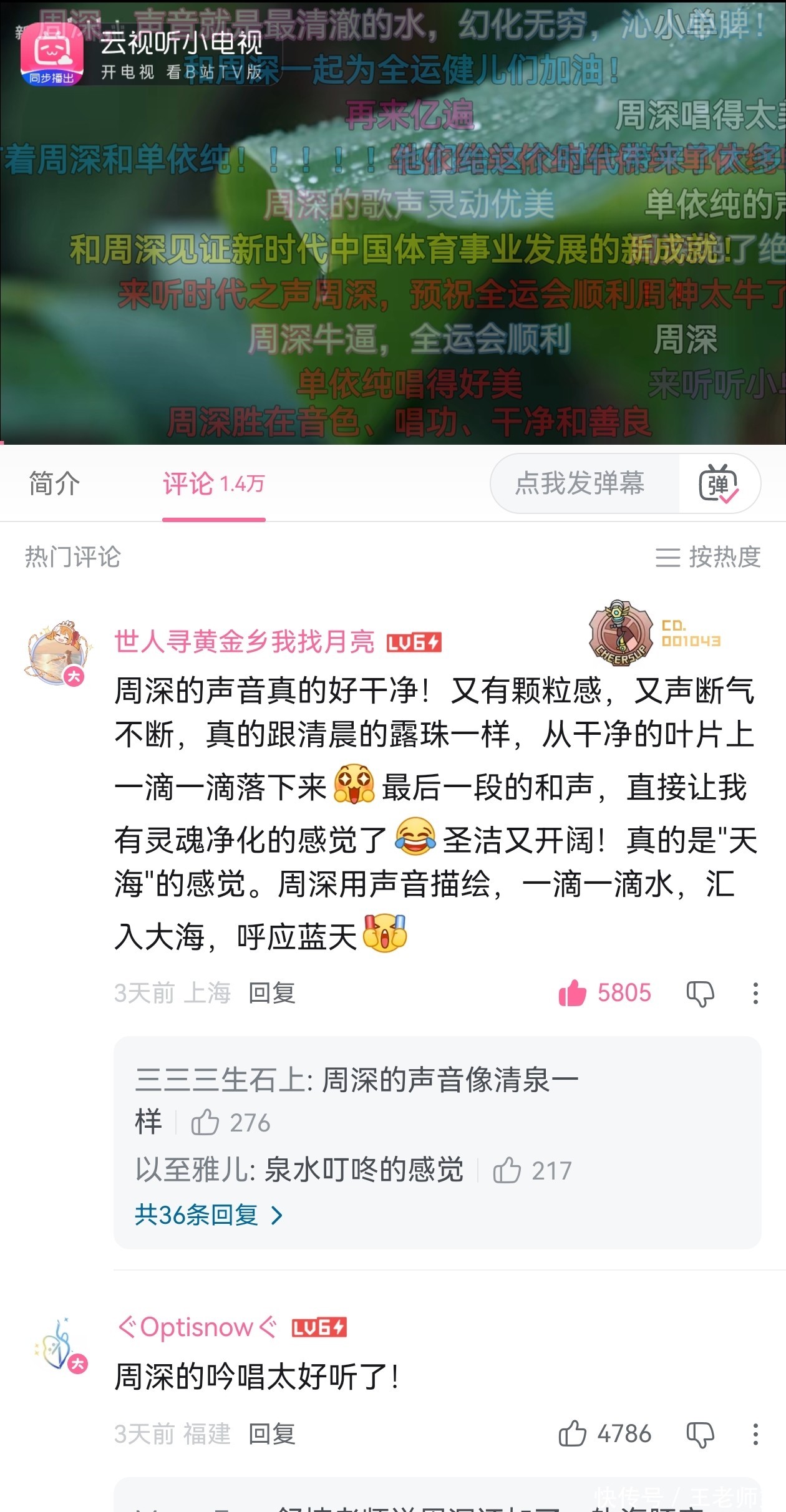This screenshot has width=786, height=1512.
Task: Like Optisnow's comment with 4786 likes
Action: click(x=572, y=1433)
